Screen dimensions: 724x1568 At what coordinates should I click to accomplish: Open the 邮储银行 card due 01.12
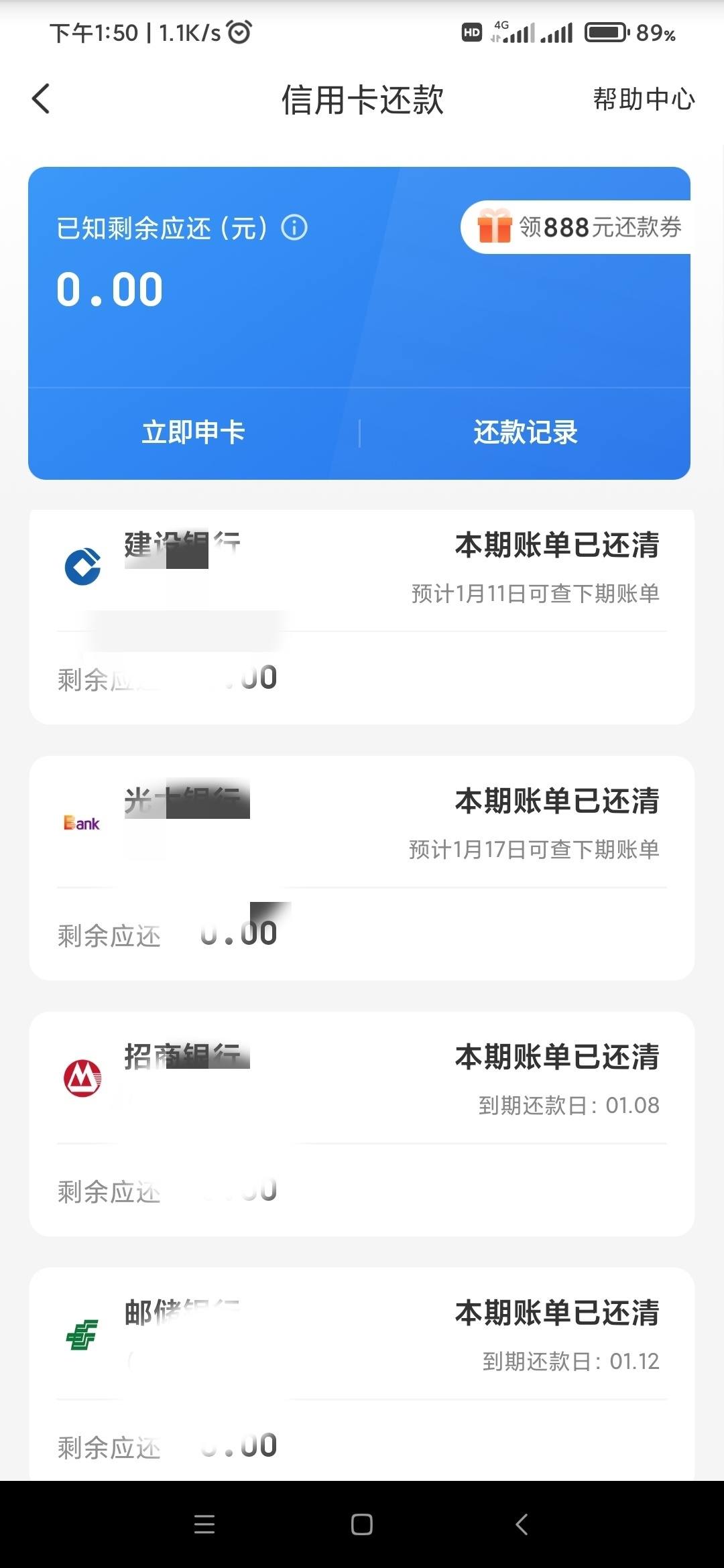pos(361,1374)
